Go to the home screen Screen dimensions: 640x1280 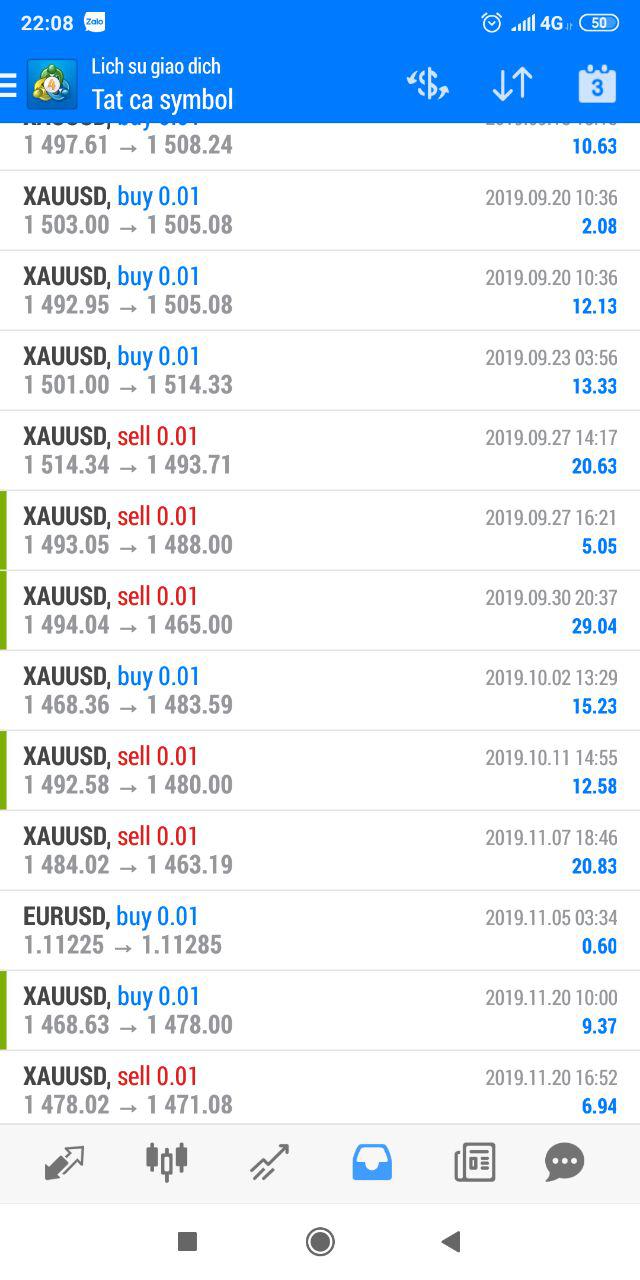(320, 1242)
